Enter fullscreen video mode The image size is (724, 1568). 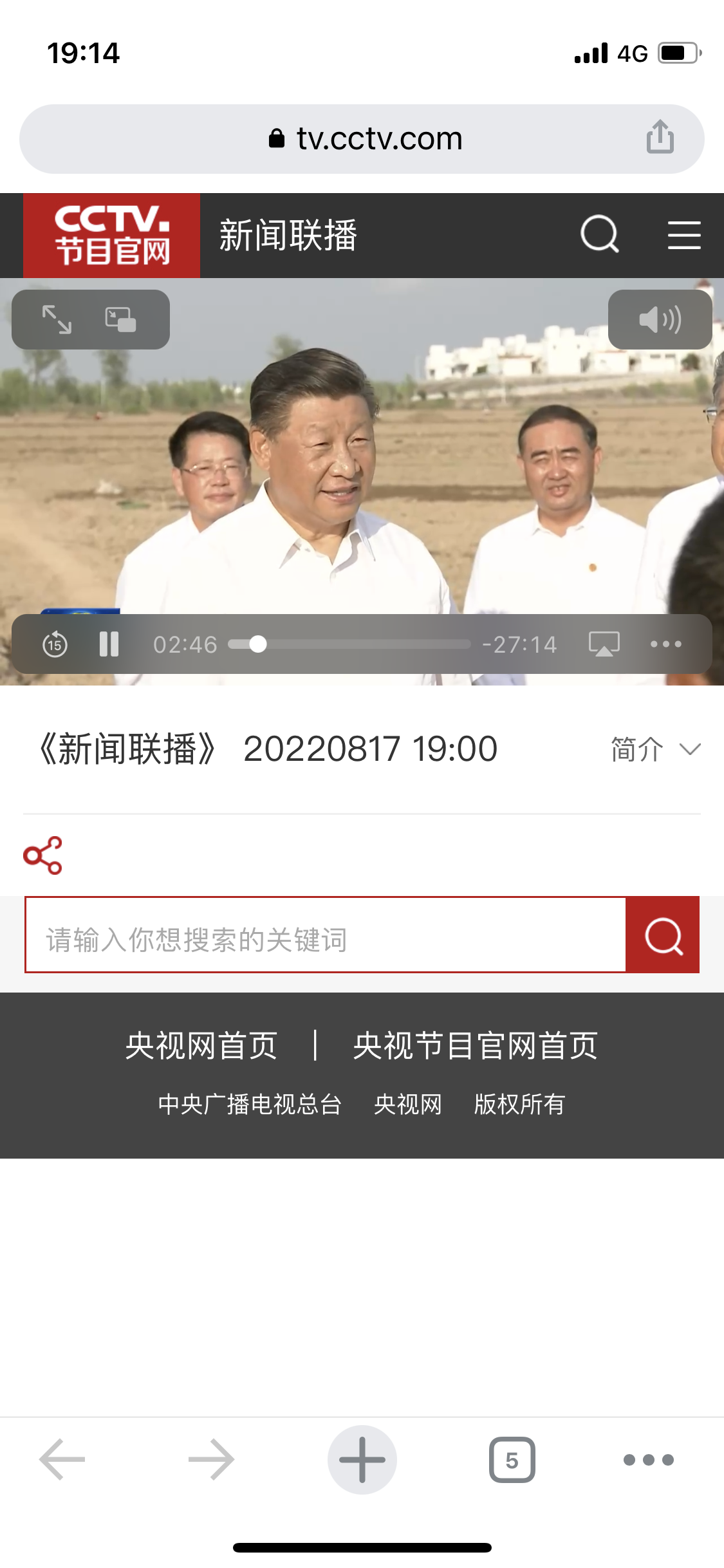[x=56, y=318]
